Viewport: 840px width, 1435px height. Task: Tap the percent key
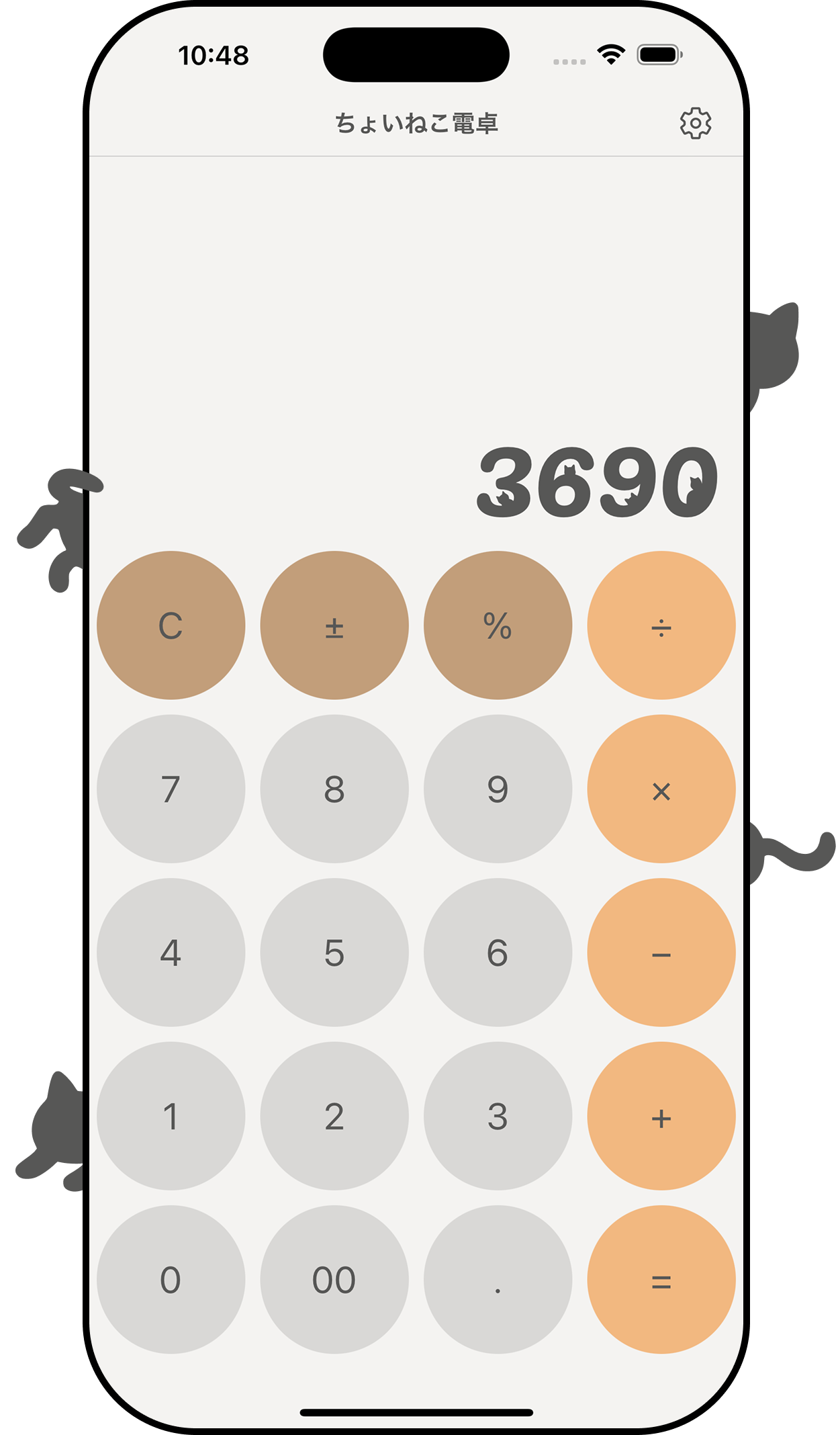pyautogui.click(x=498, y=625)
